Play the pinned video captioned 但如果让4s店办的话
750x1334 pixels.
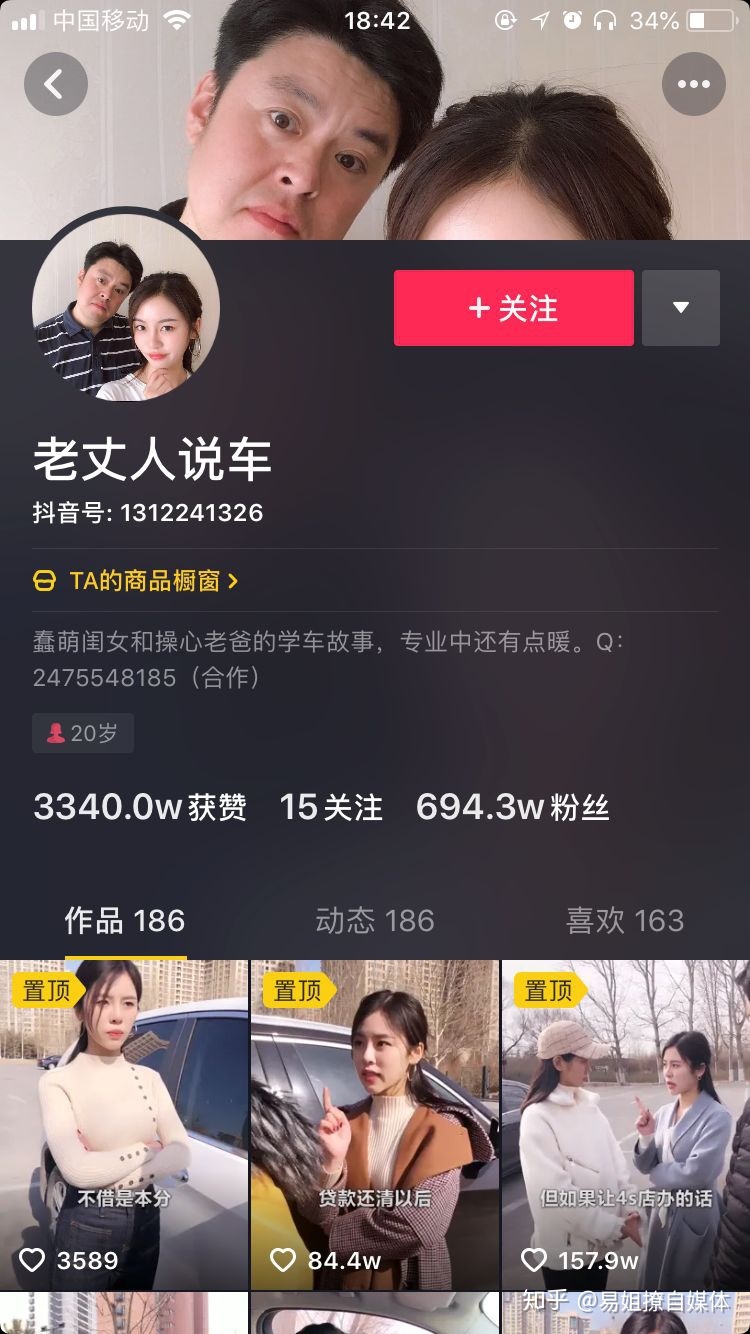pos(626,1125)
